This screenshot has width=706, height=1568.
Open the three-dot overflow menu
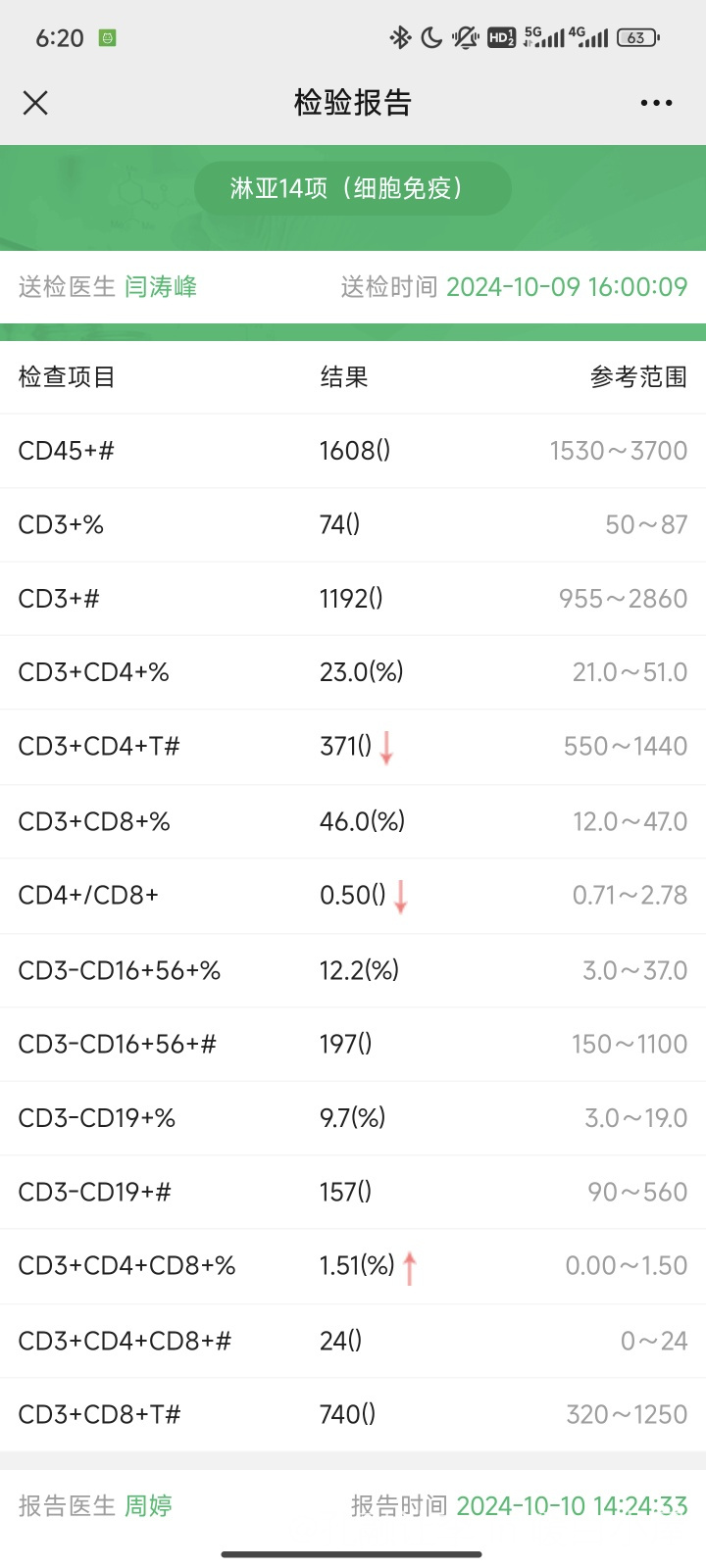click(656, 103)
